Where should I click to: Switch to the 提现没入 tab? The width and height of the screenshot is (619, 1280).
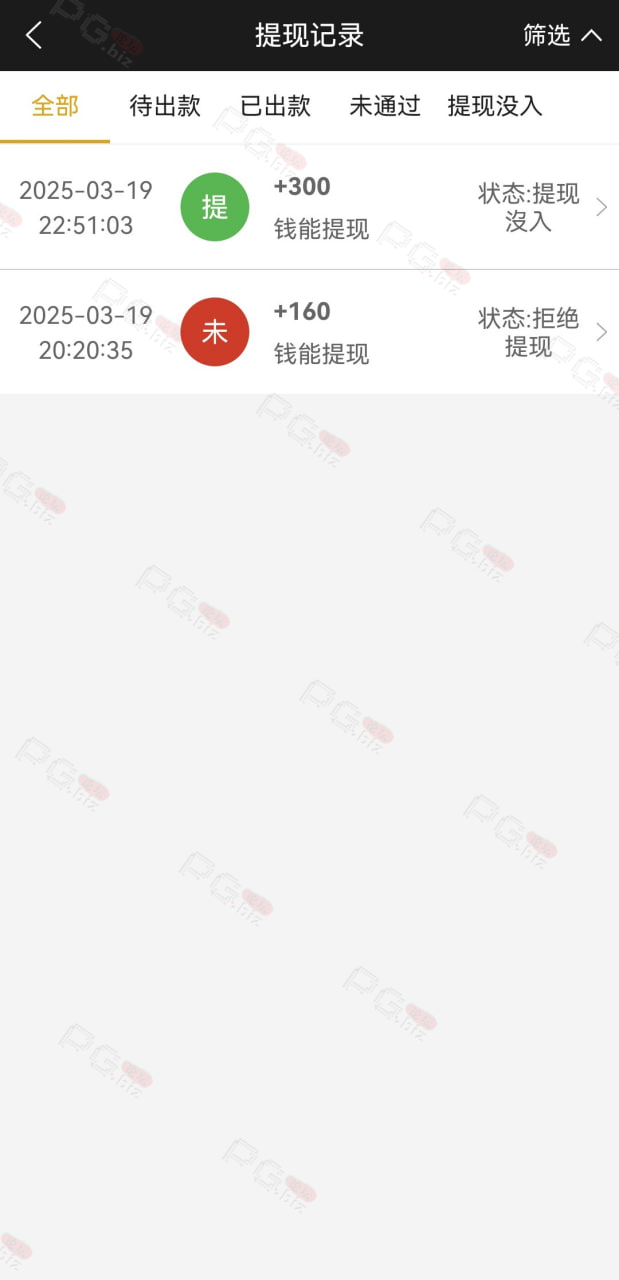point(495,106)
